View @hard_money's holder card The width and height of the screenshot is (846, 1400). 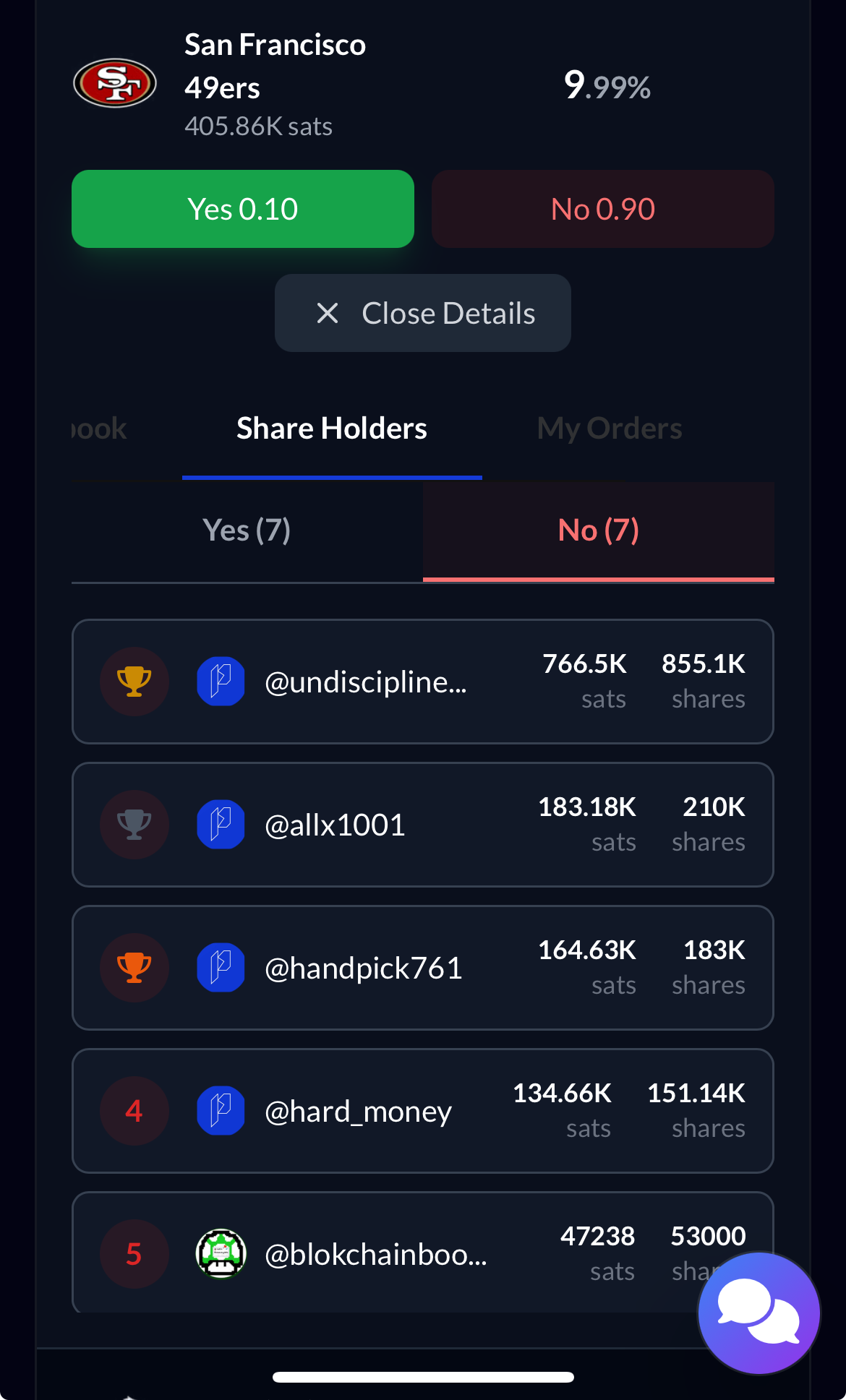tap(423, 1111)
